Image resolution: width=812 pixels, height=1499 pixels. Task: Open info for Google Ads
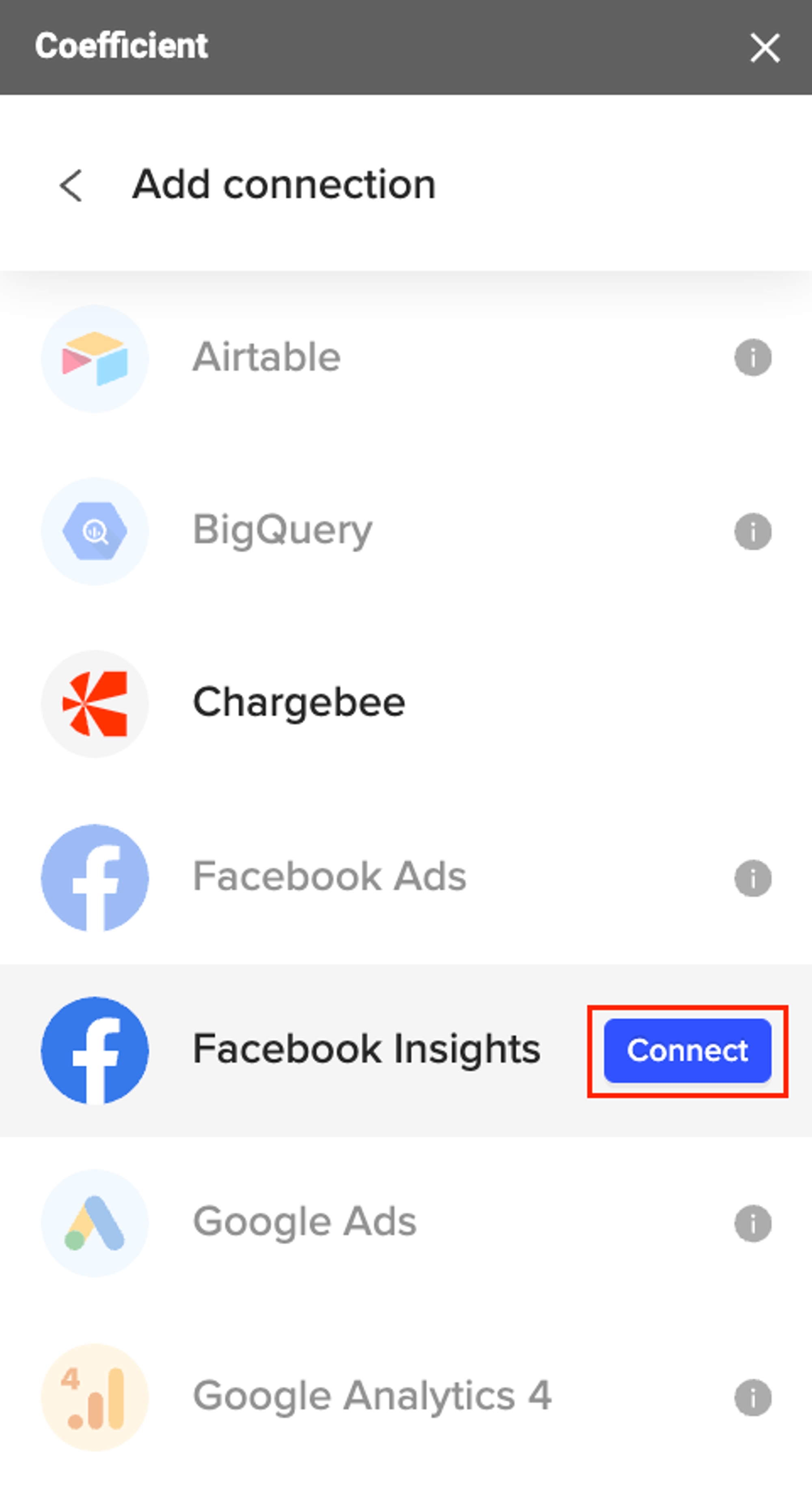pos(753,1223)
